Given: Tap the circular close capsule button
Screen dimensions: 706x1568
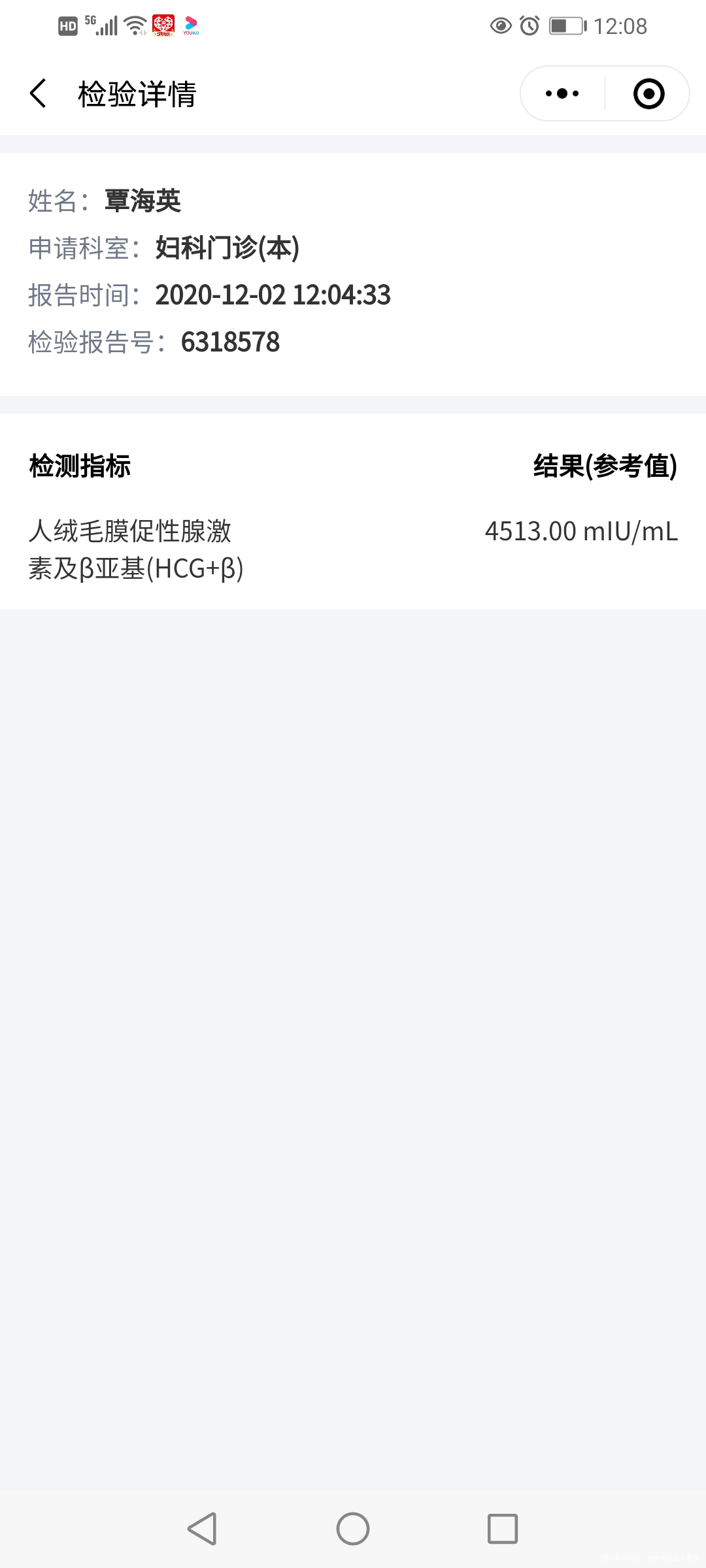Looking at the screenshot, I should pos(647,93).
